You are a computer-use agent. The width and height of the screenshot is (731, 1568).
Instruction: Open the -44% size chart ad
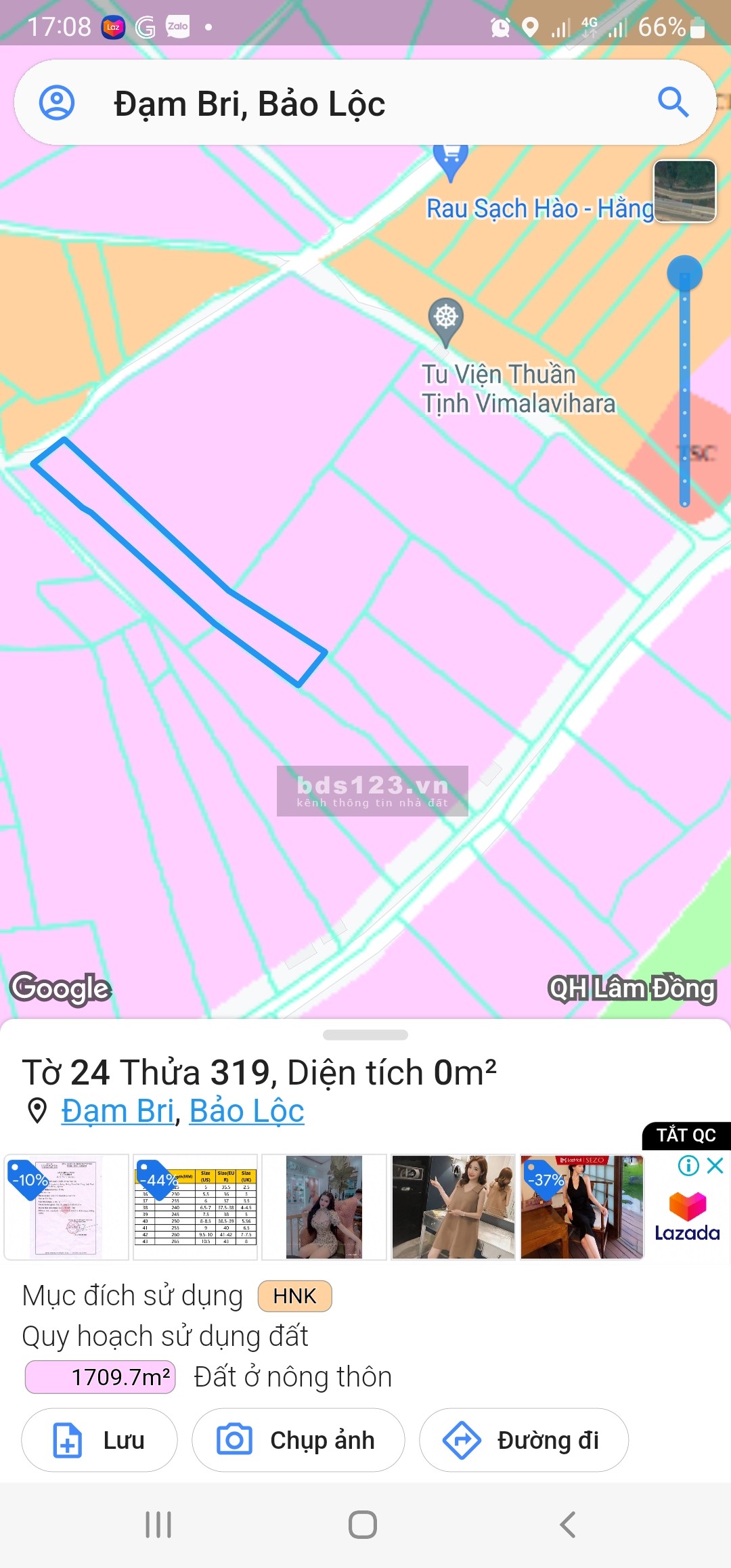coord(195,1206)
